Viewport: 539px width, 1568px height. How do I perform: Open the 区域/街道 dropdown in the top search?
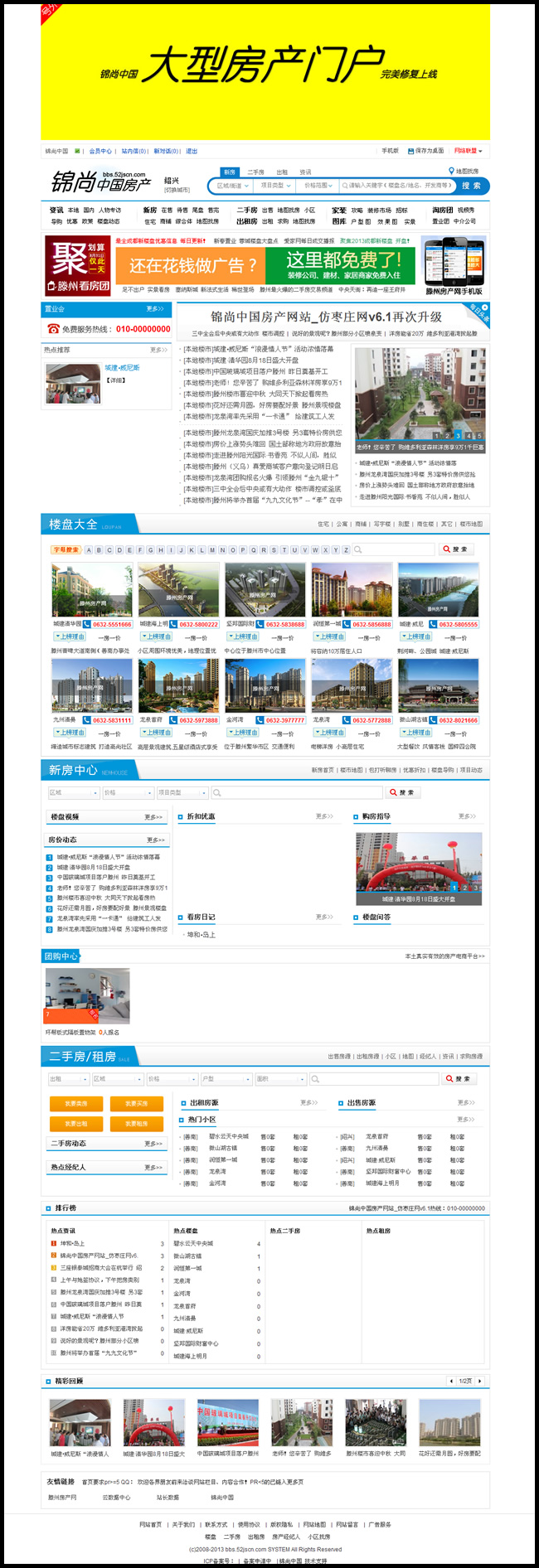tap(231, 186)
